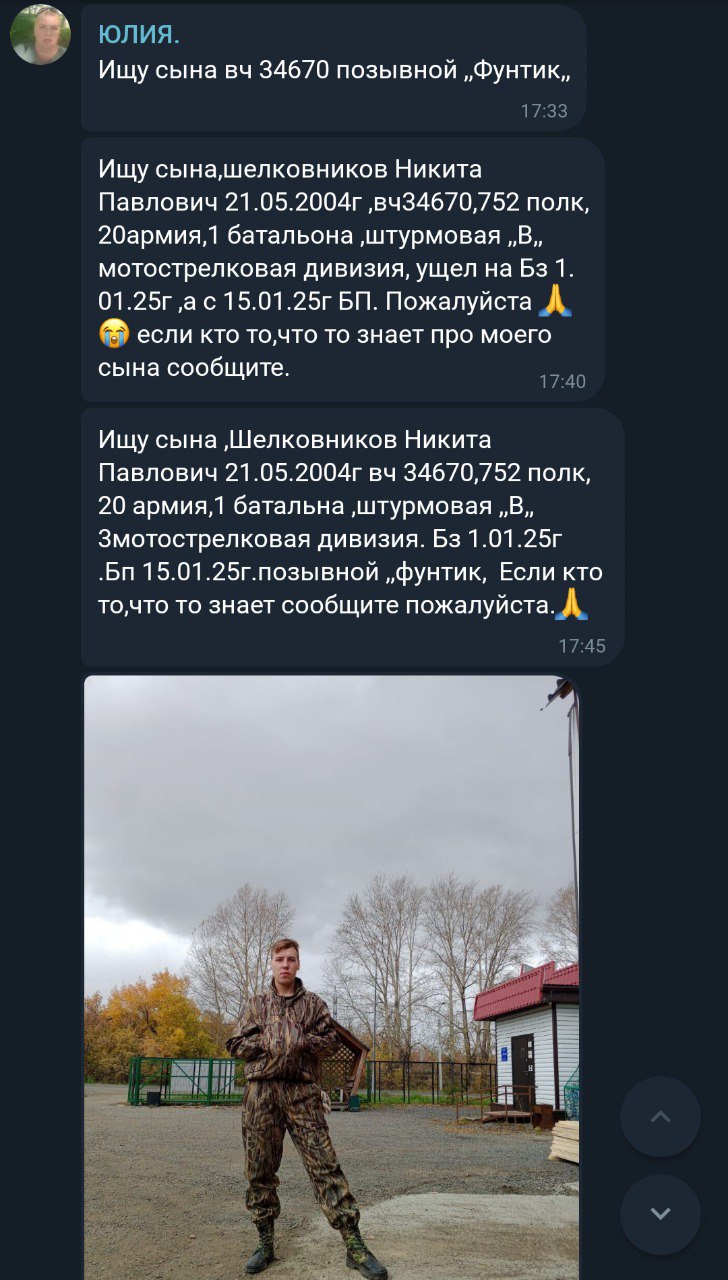Open Юлия's profile picture avatar
Viewport: 728px width, 1280px height.
(x=40, y=34)
